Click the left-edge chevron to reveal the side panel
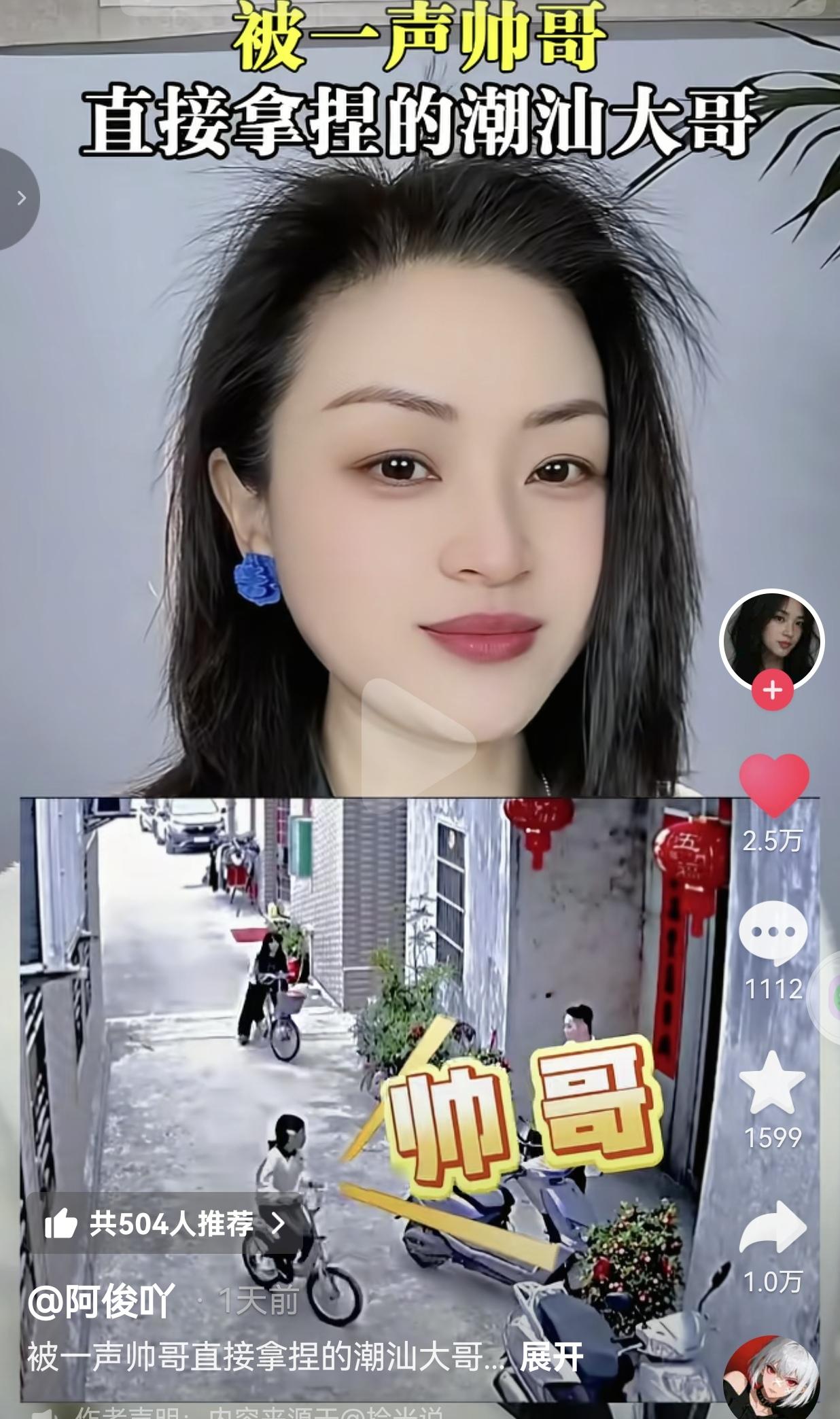 [23, 196]
